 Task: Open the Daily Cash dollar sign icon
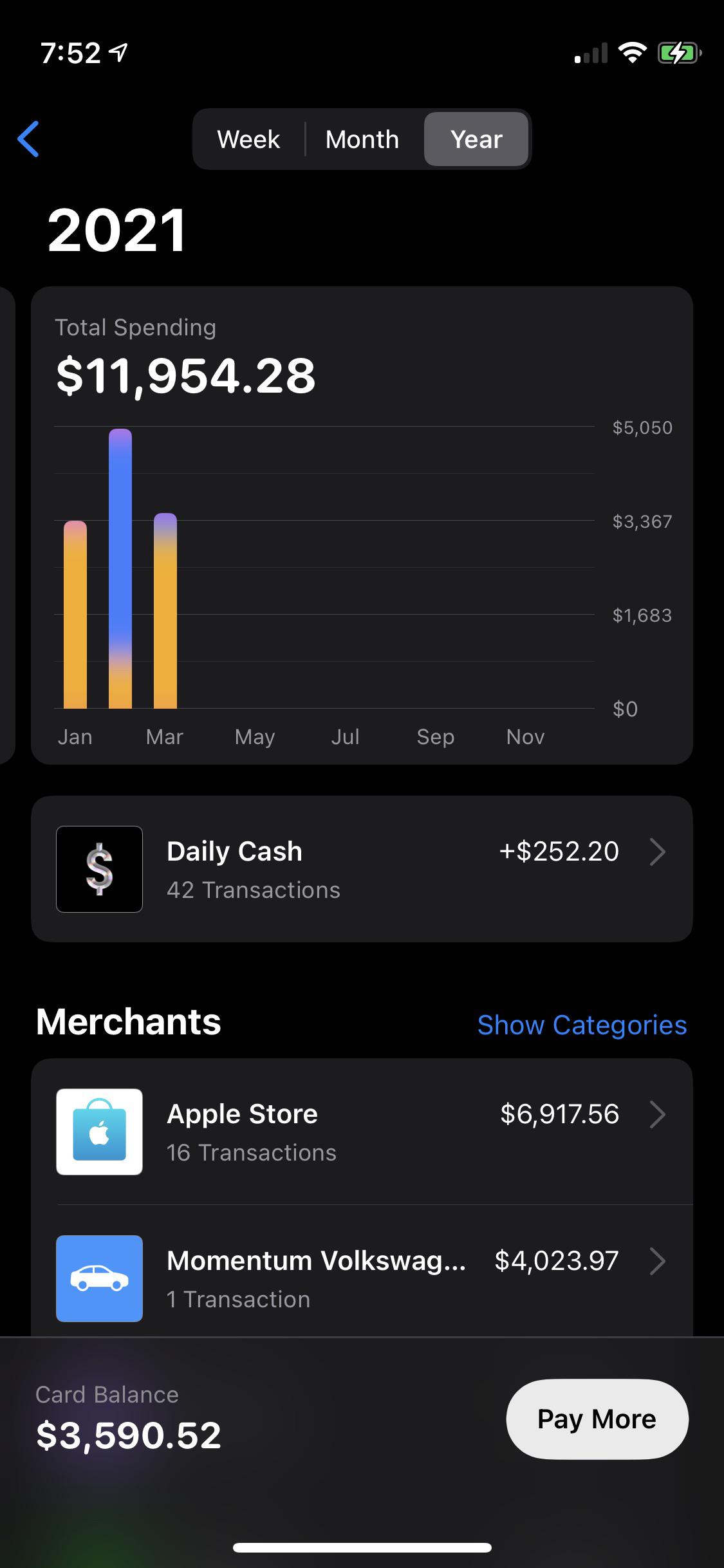pos(100,869)
